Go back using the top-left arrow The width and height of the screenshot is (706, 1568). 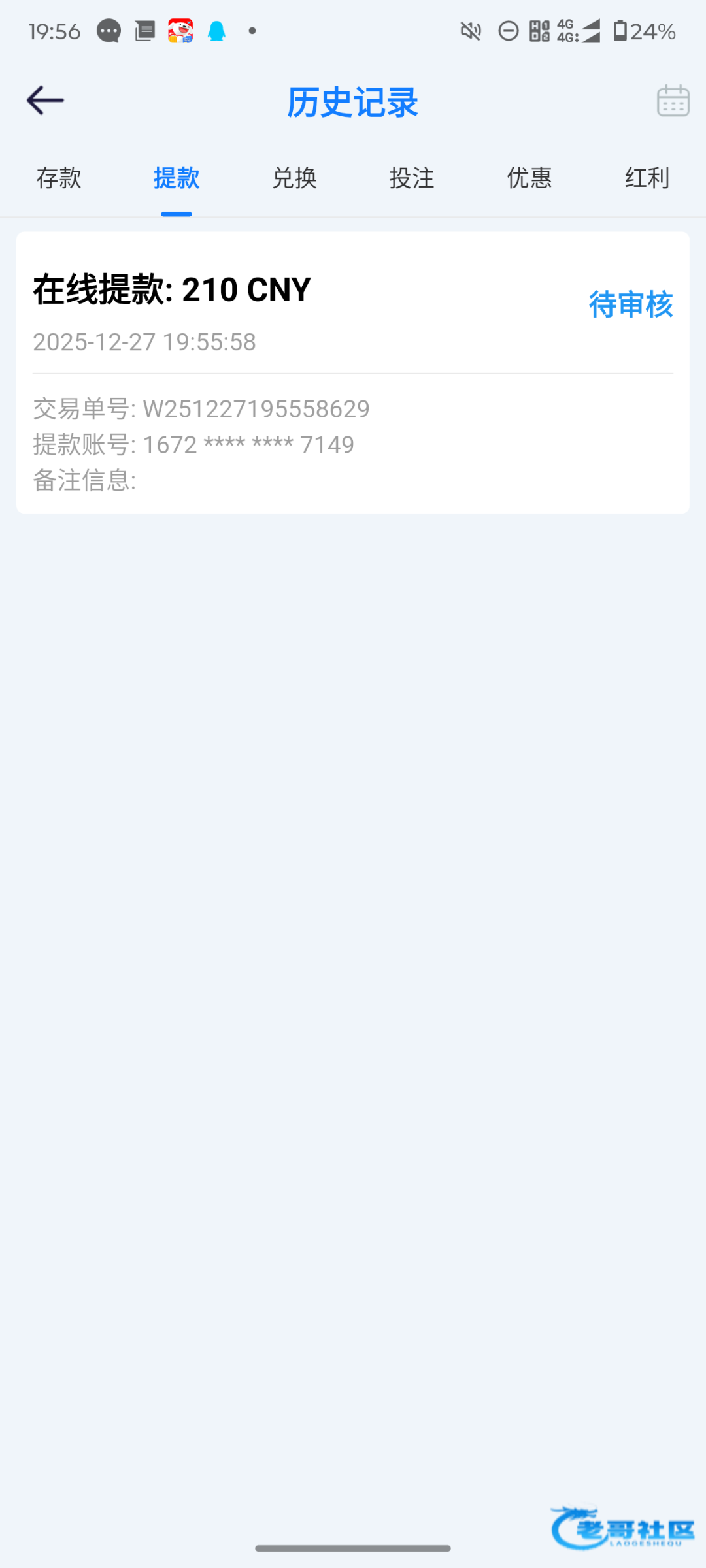[x=45, y=101]
